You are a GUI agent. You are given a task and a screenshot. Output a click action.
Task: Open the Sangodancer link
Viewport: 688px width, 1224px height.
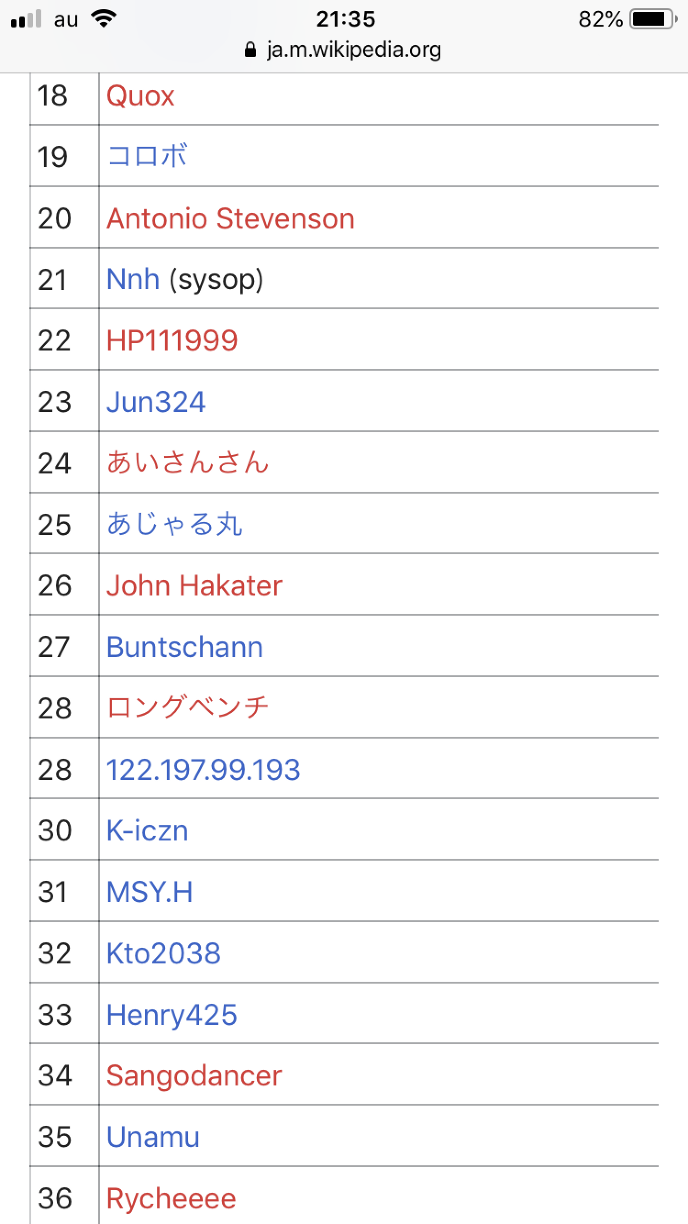pos(194,1075)
